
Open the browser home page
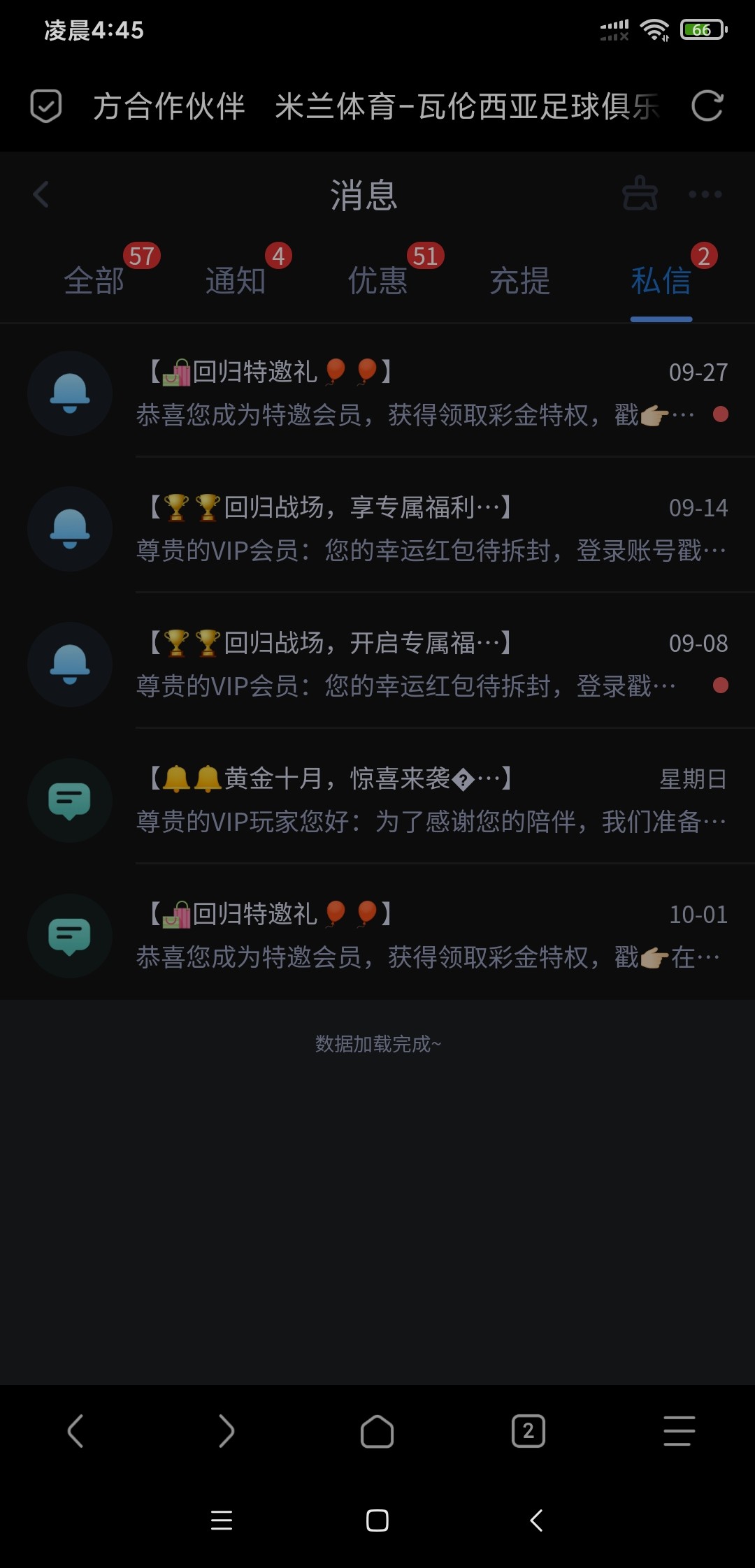pos(377,1431)
